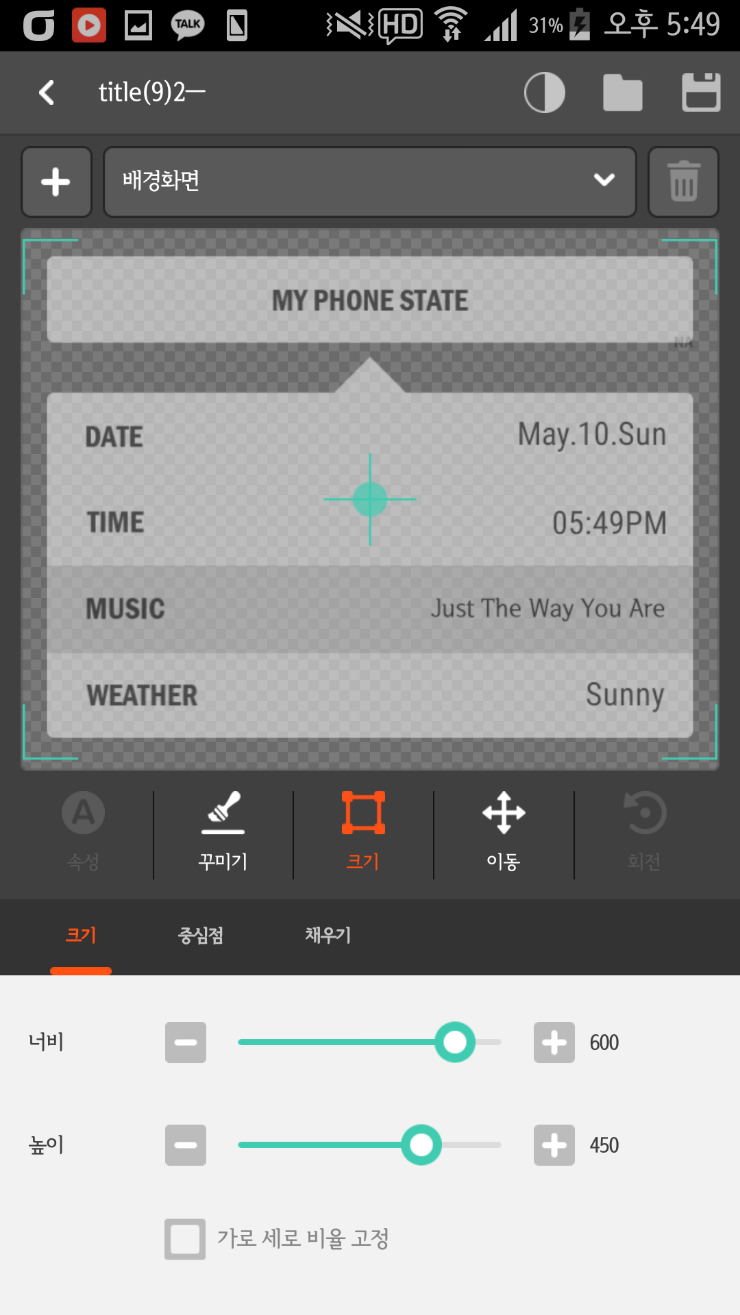740x1315 pixels.
Task: Select the 크기 tool
Action: [363, 830]
